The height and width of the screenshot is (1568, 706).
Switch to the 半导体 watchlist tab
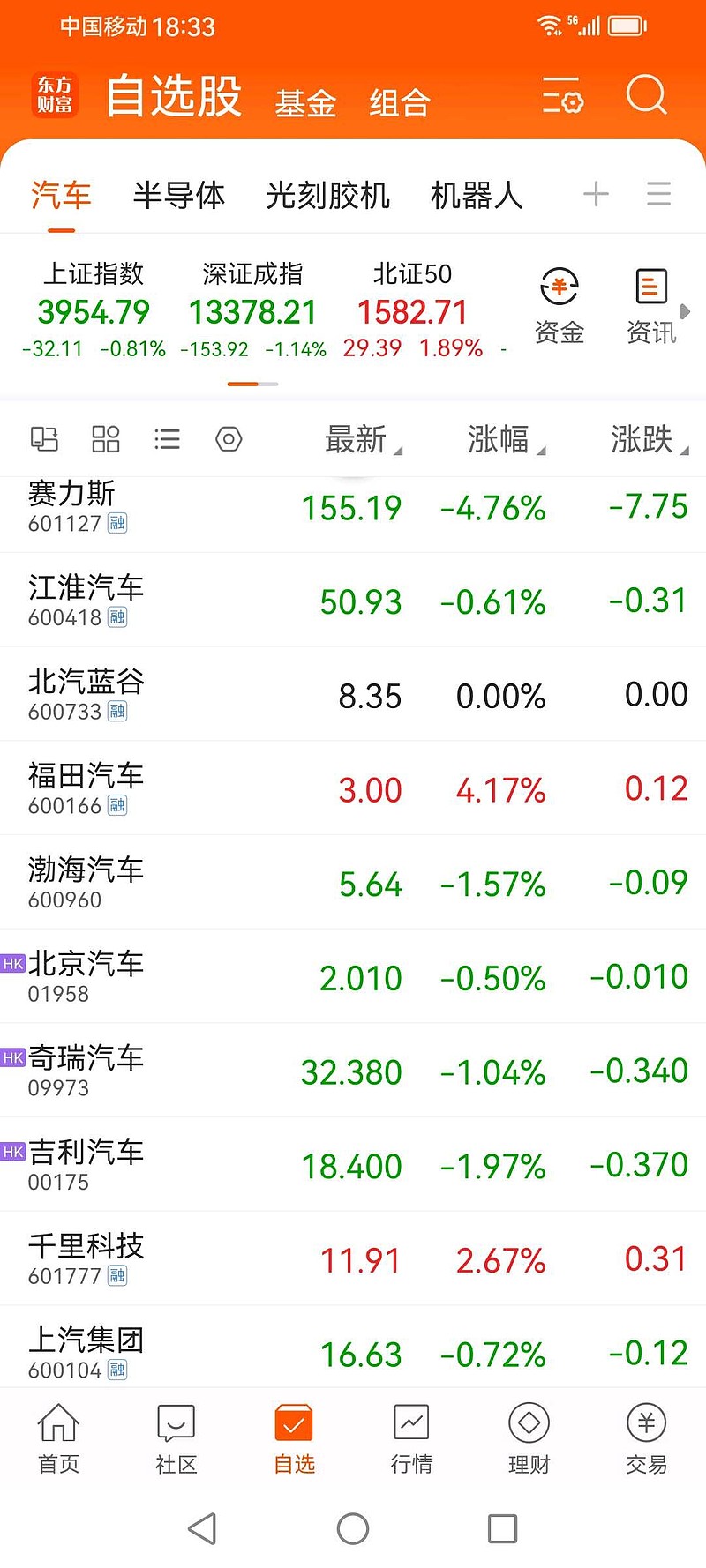179,196
